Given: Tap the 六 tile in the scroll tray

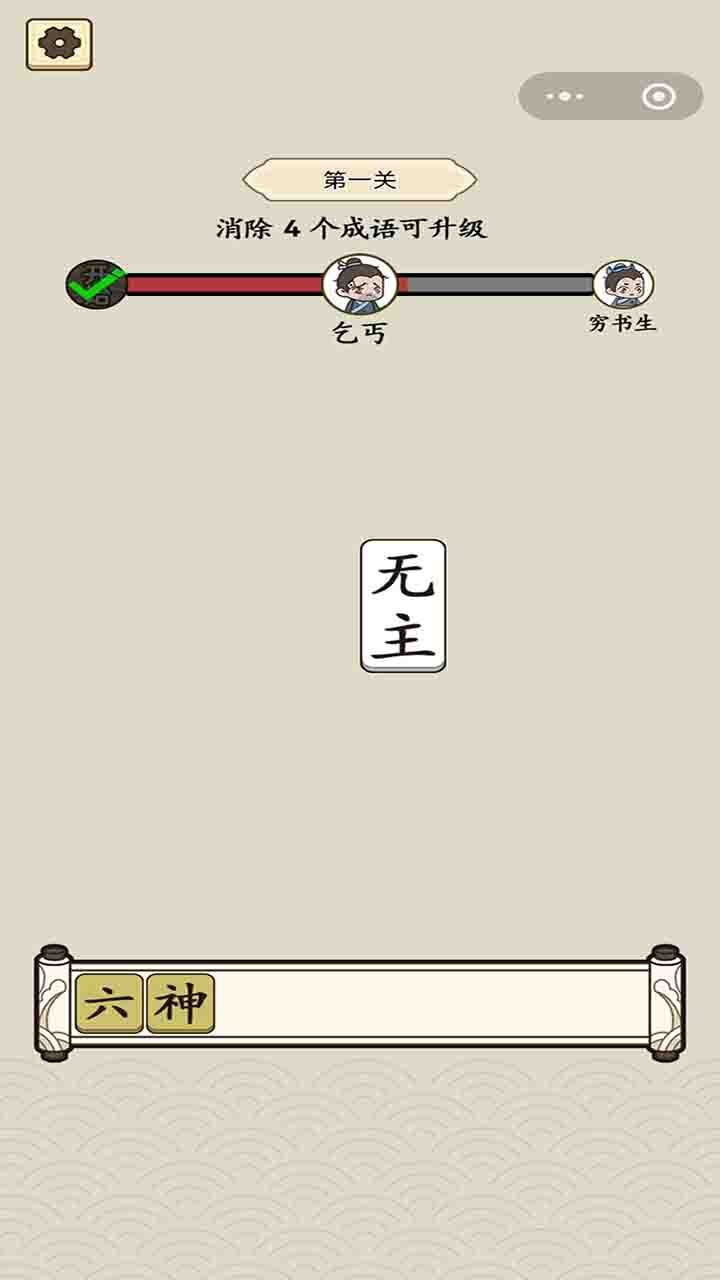Looking at the screenshot, I should [109, 1003].
